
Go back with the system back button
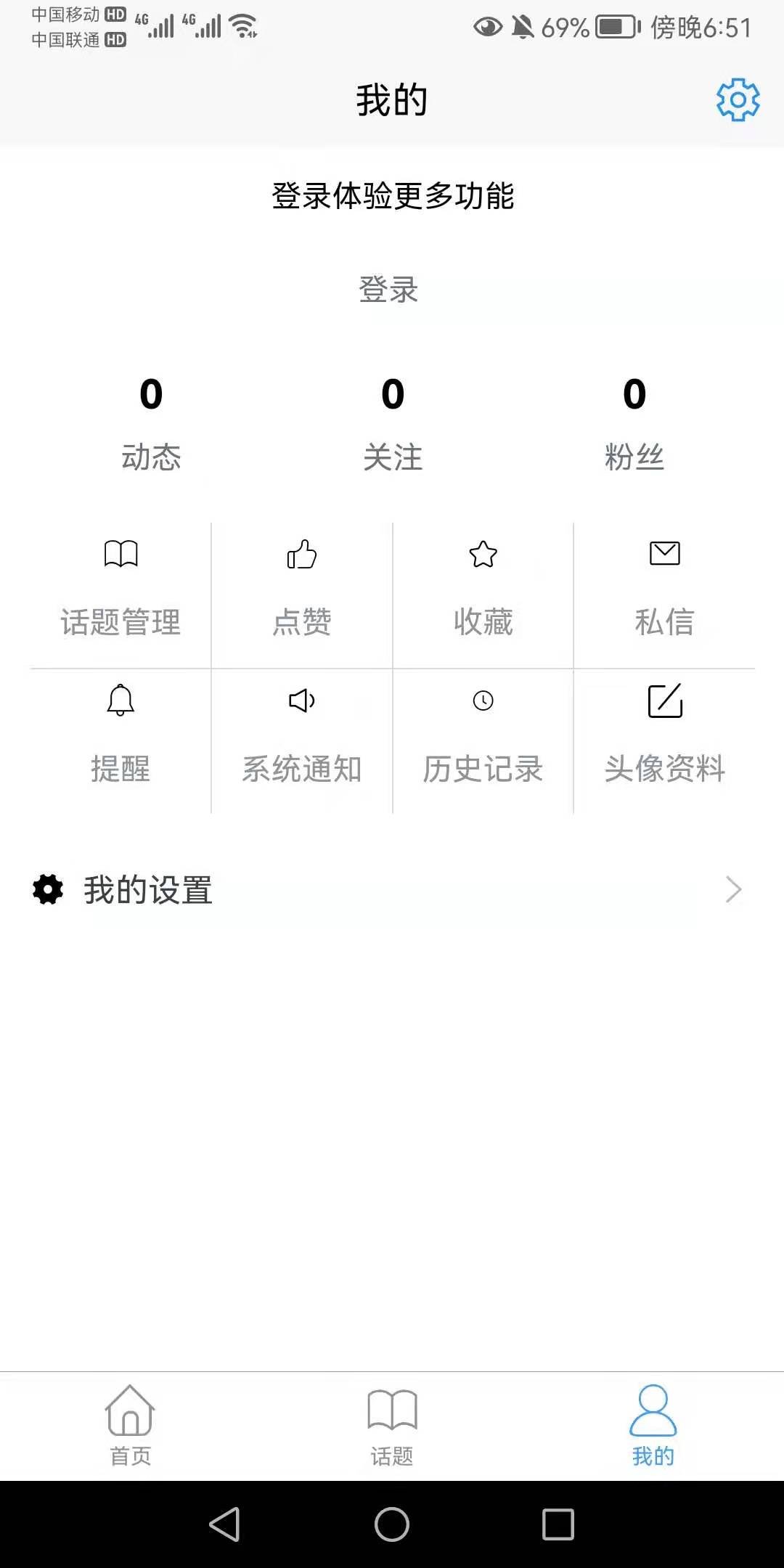pos(225,1524)
